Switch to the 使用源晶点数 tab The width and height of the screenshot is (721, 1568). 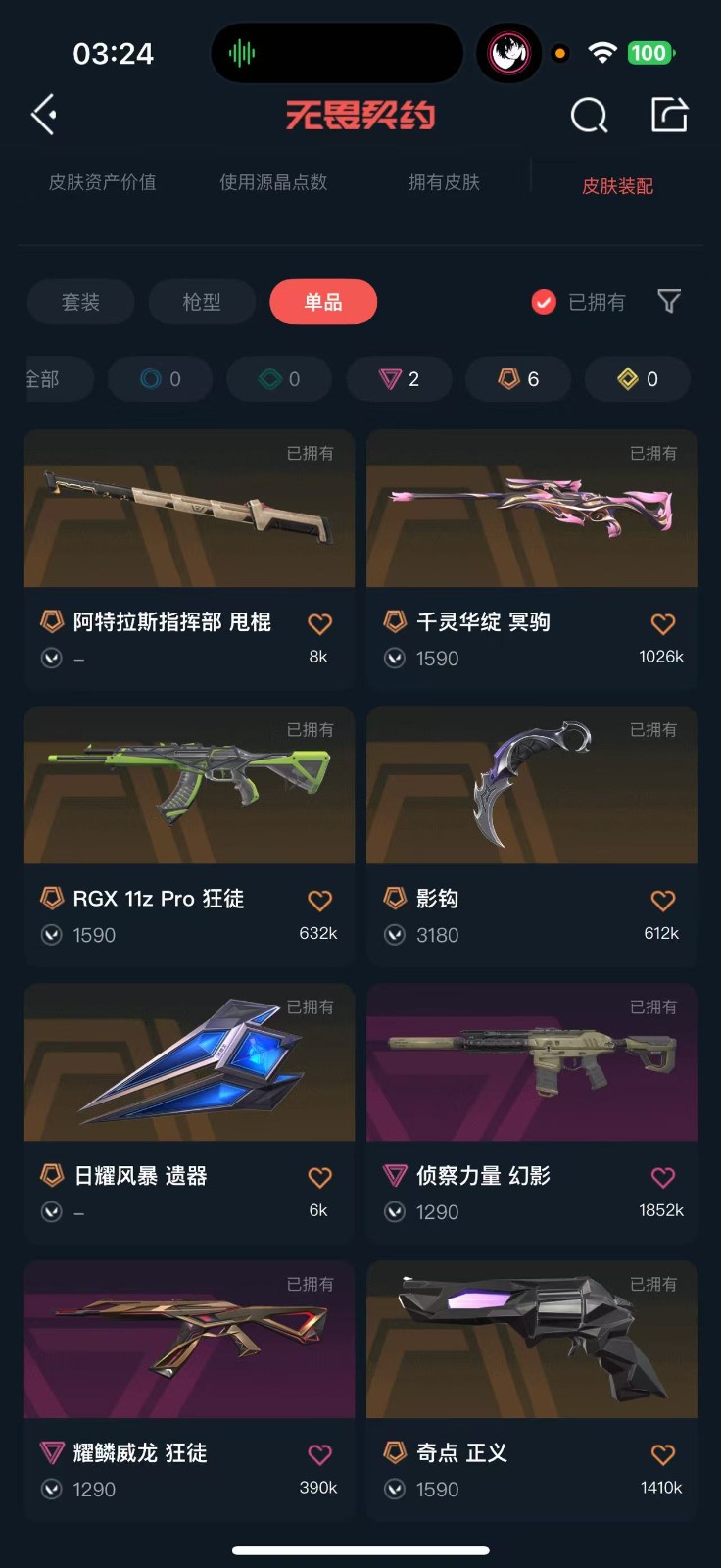tap(273, 182)
